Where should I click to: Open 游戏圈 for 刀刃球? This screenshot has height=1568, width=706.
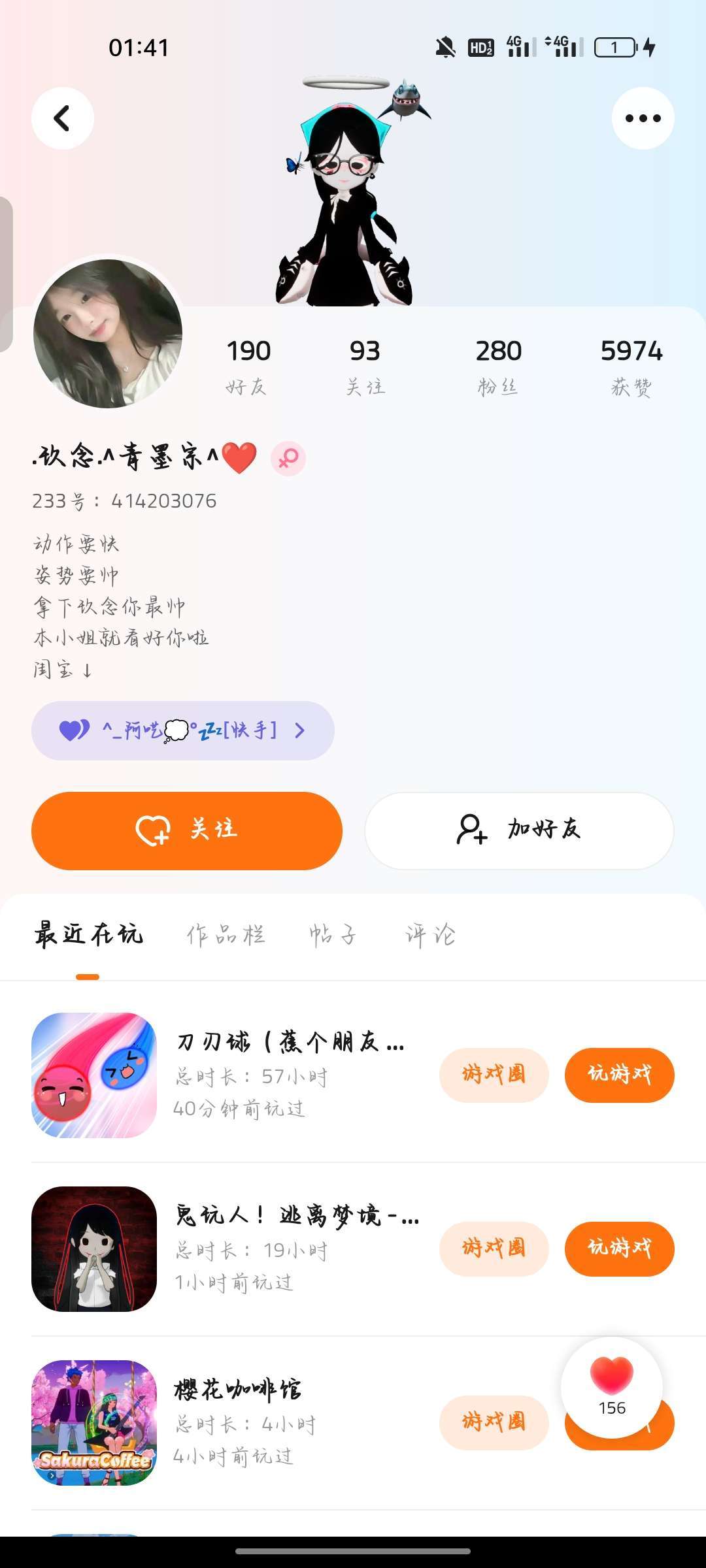click(x=494, y=1075)
